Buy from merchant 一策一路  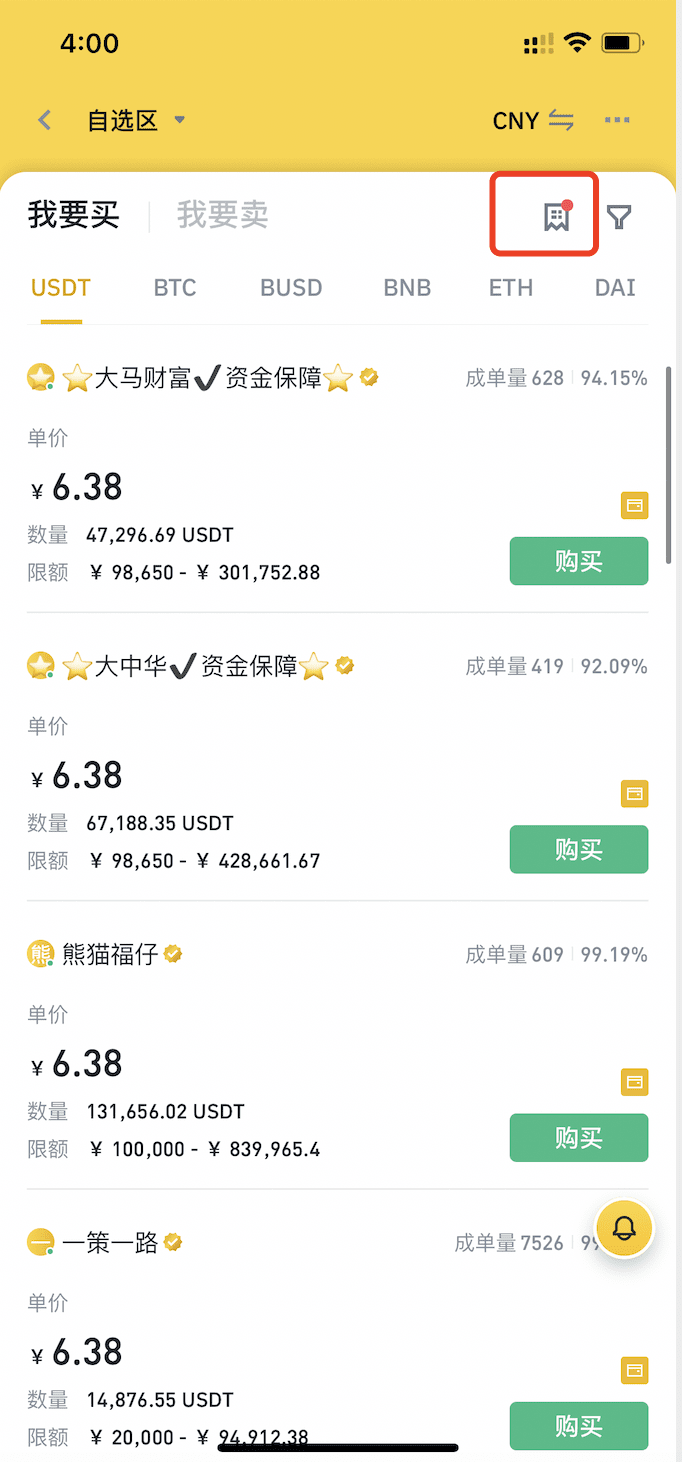579,1426
